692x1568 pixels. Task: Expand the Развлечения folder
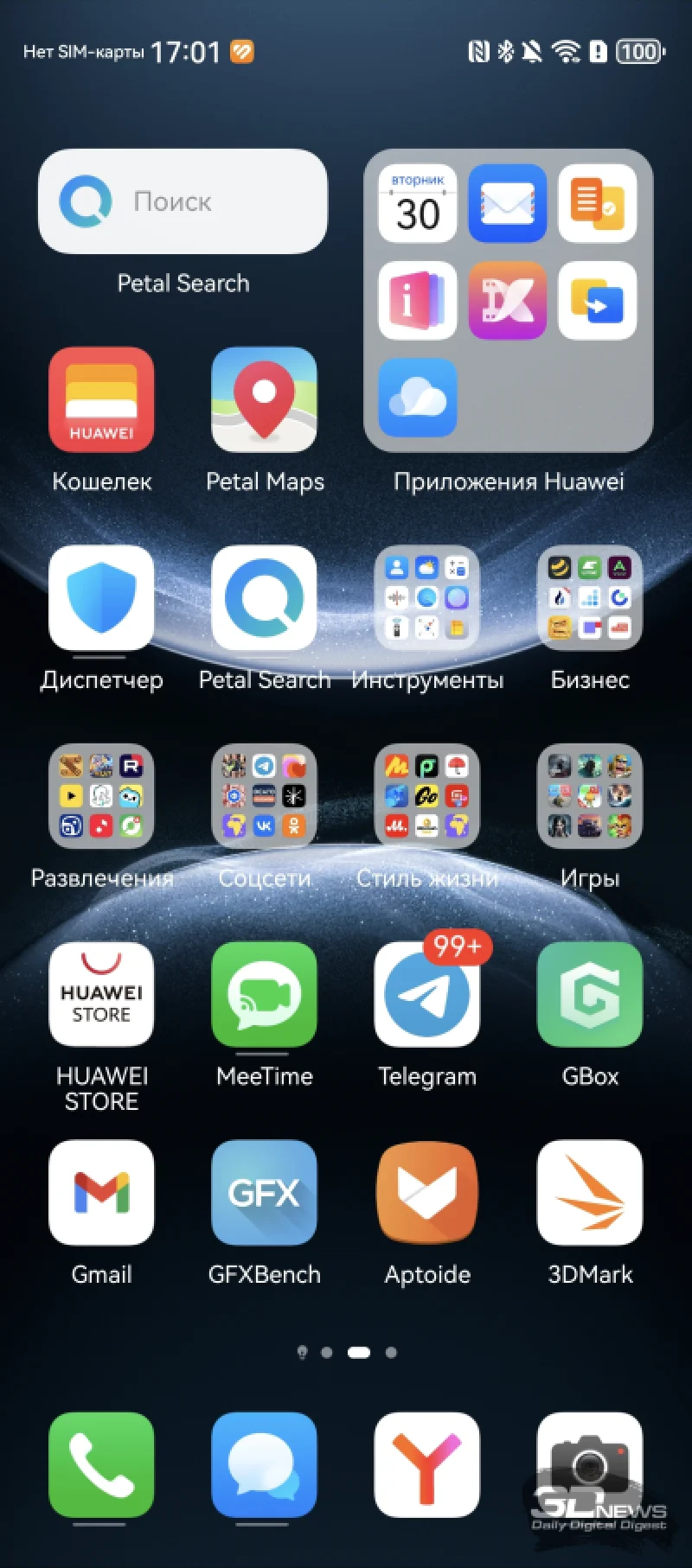pyautogui.click(x=101, y=796)
